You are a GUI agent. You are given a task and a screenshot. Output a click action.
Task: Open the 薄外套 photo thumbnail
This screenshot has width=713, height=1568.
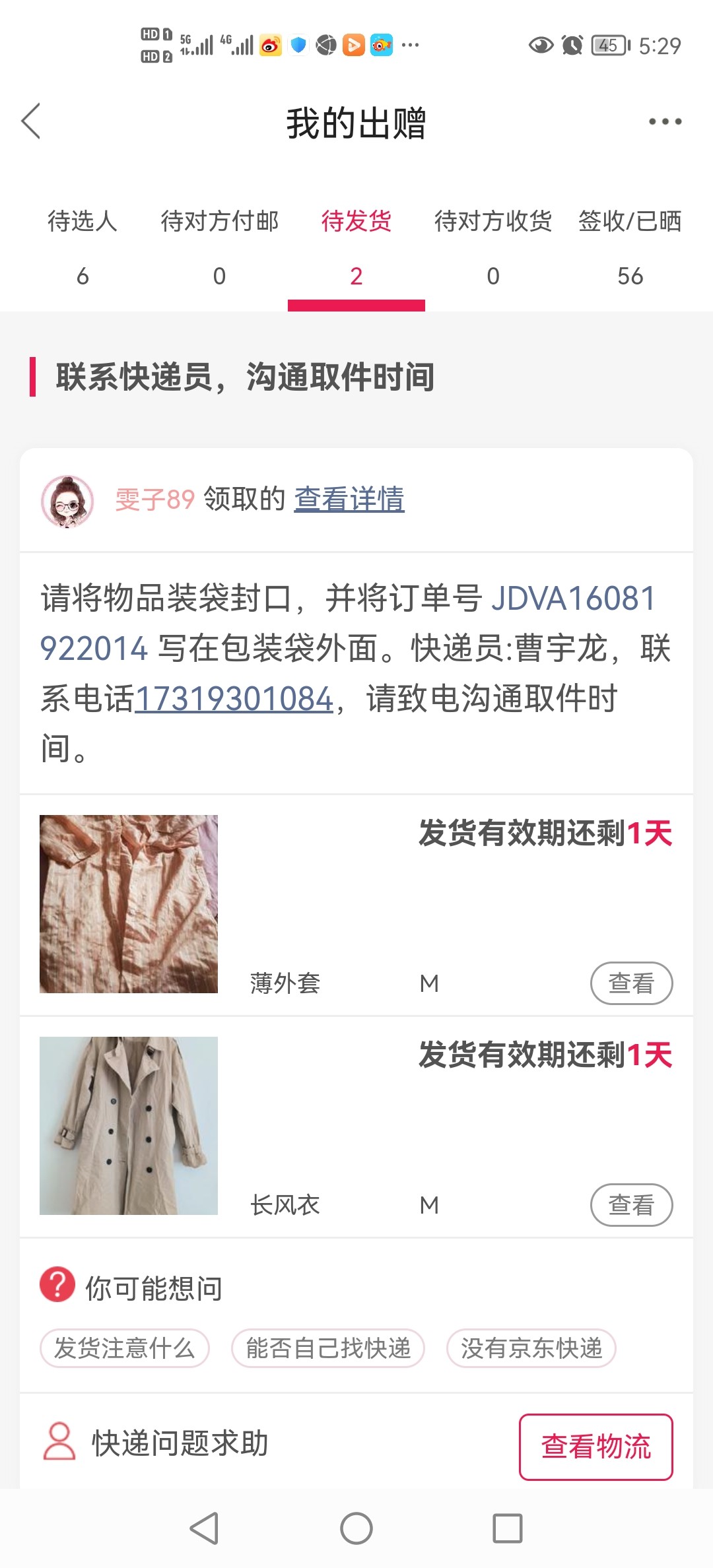[x=129, y=904]
